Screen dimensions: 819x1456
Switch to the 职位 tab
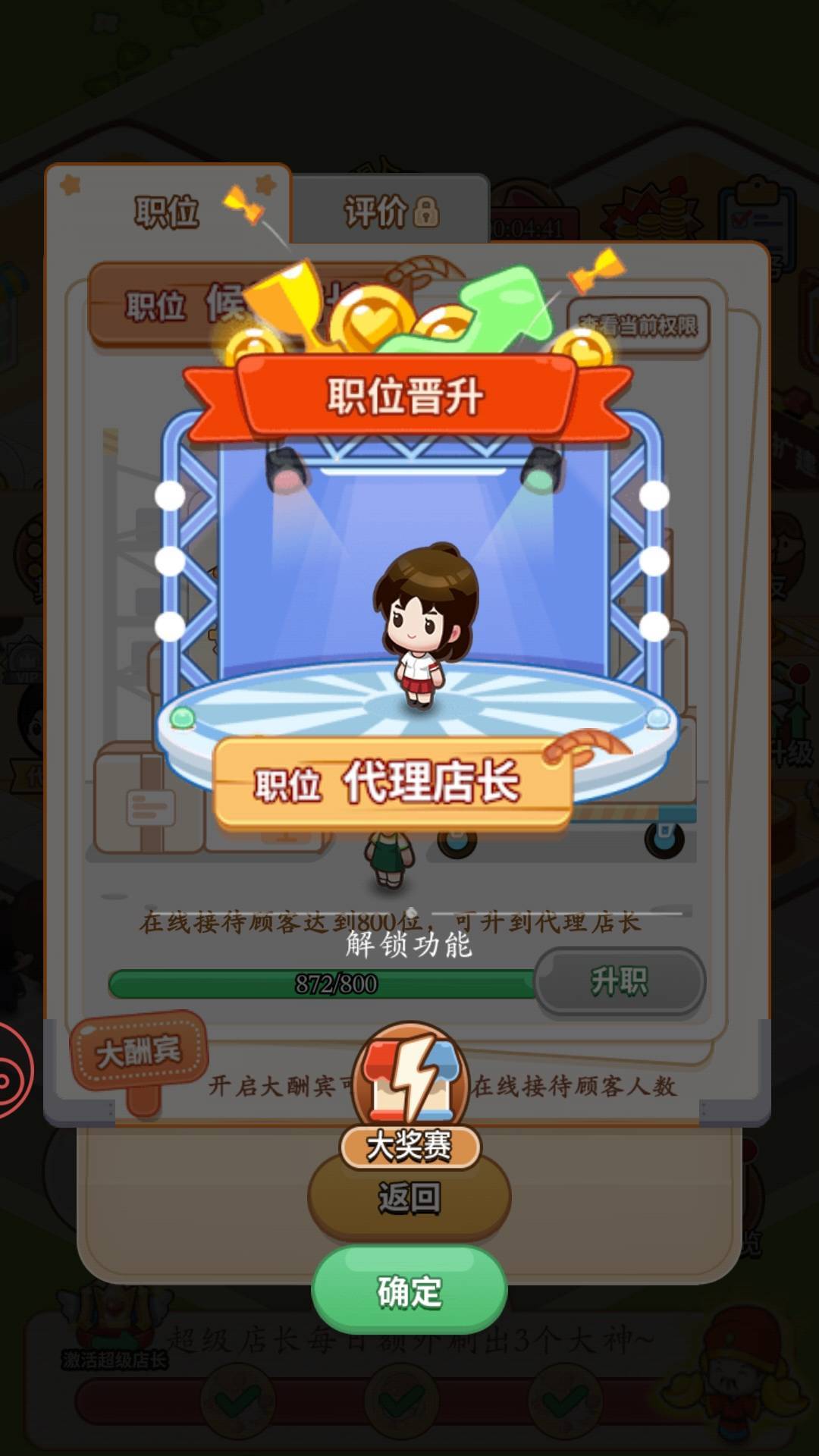168,209
